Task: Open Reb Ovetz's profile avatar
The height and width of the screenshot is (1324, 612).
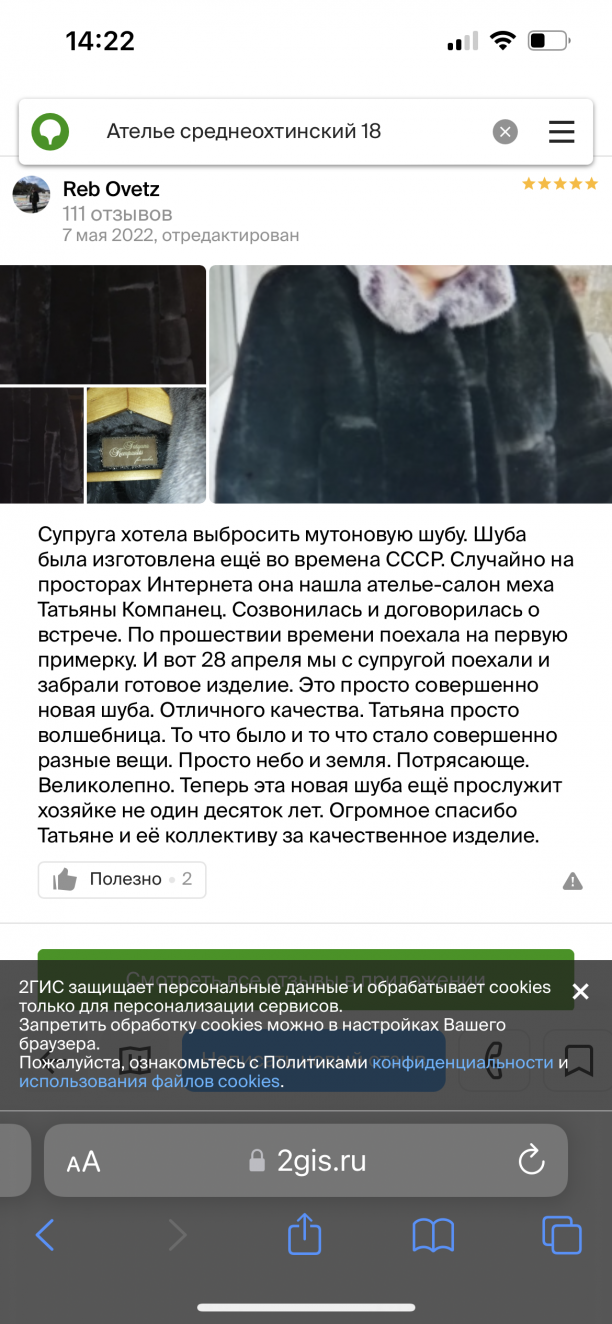Action: [31, 194]
